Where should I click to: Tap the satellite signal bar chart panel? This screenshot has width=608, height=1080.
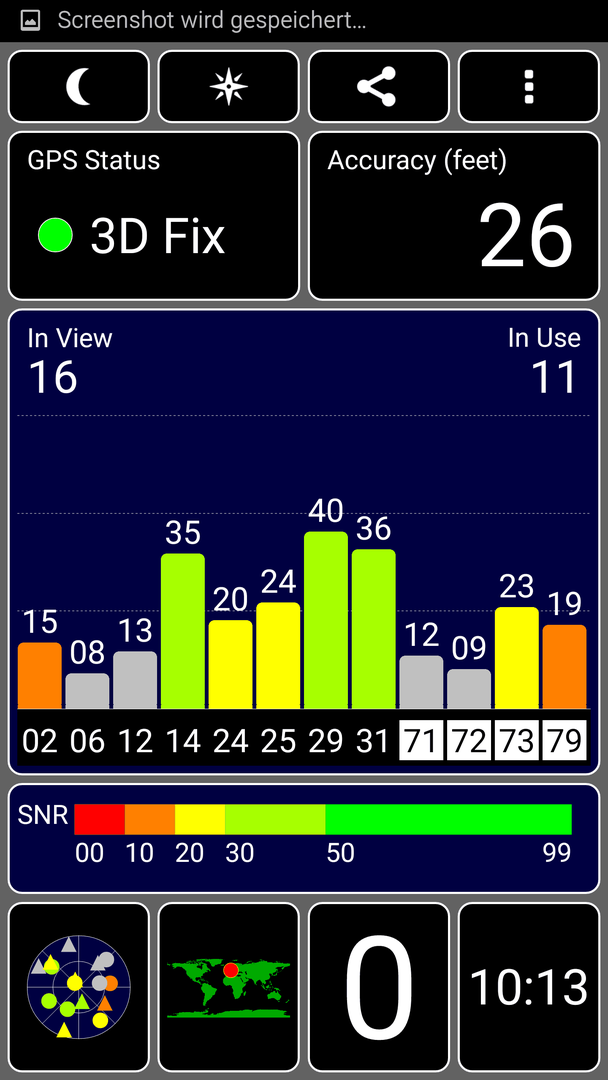click(x=304, y=542)
